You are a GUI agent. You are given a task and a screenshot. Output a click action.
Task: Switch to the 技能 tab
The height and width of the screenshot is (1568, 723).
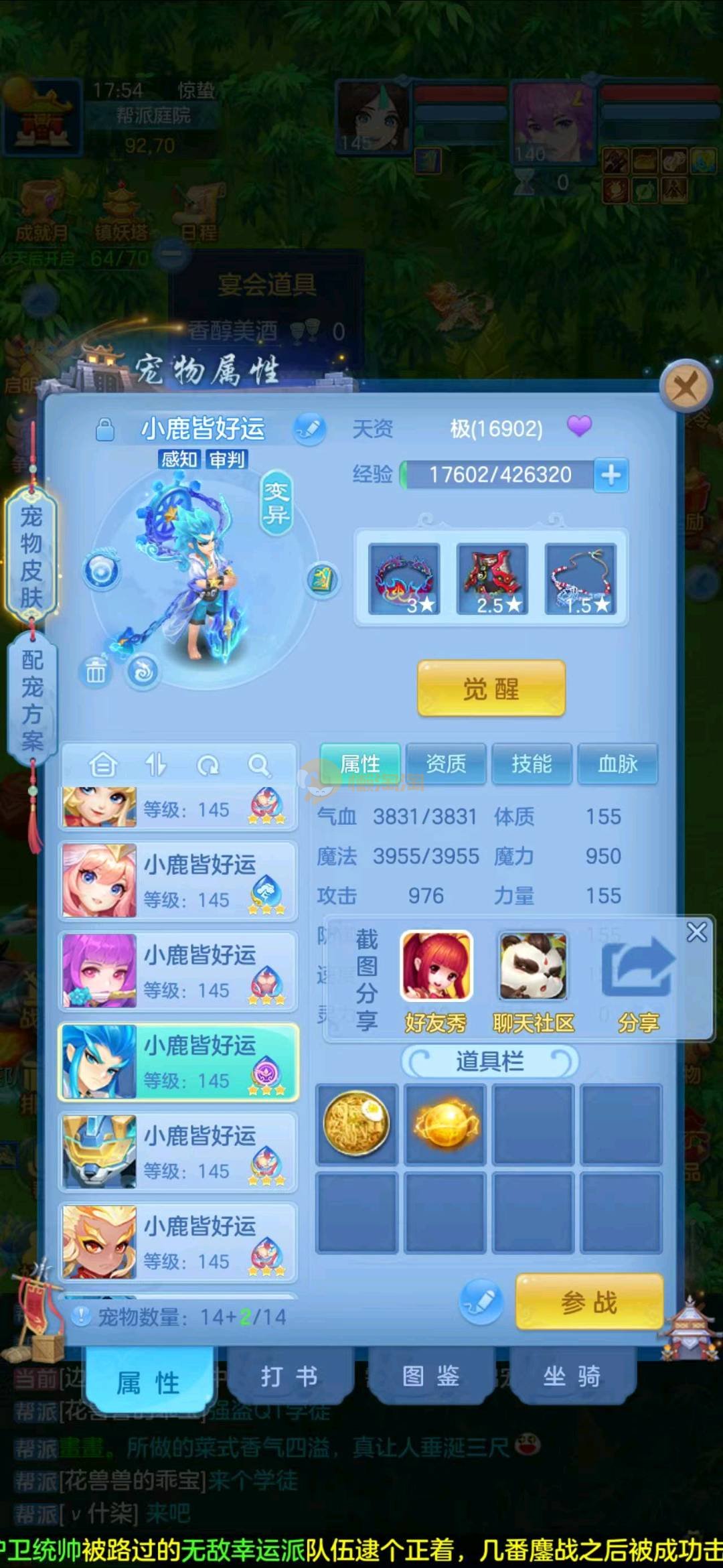(x=532, y=764)
